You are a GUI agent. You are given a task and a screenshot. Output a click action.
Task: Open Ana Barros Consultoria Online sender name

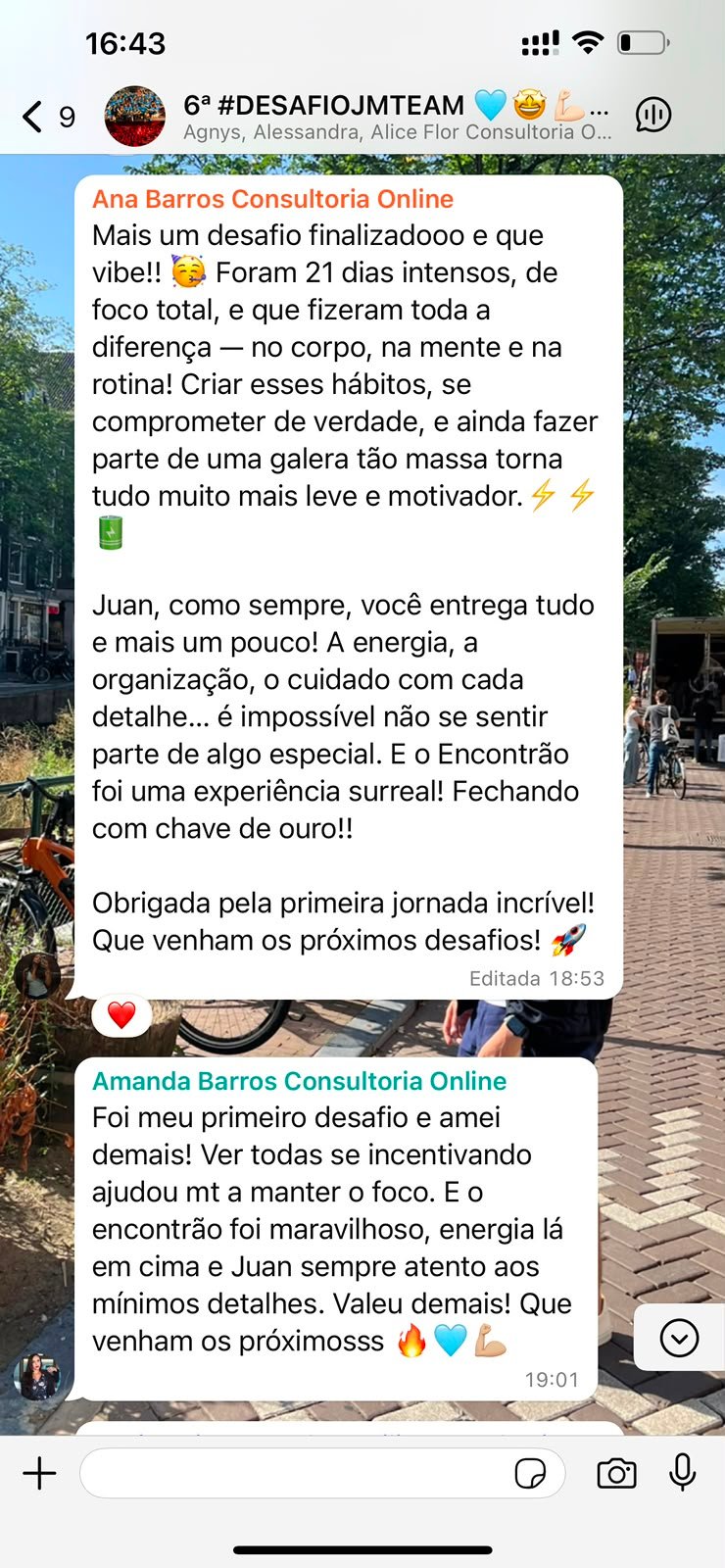tap(272, 199)
